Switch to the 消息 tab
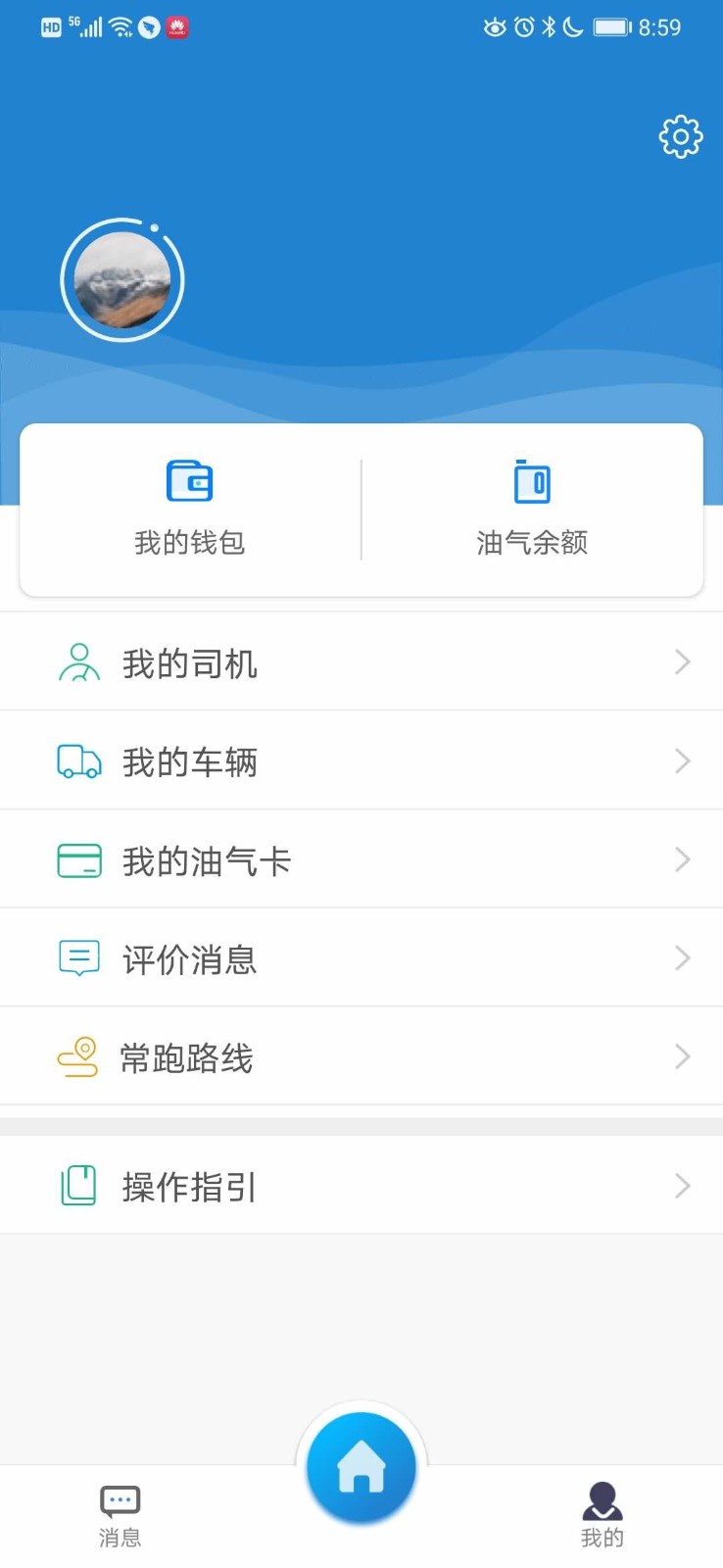Image resolution: width=723 pixels, height=1568 pixels. [x=120, y=1514]
